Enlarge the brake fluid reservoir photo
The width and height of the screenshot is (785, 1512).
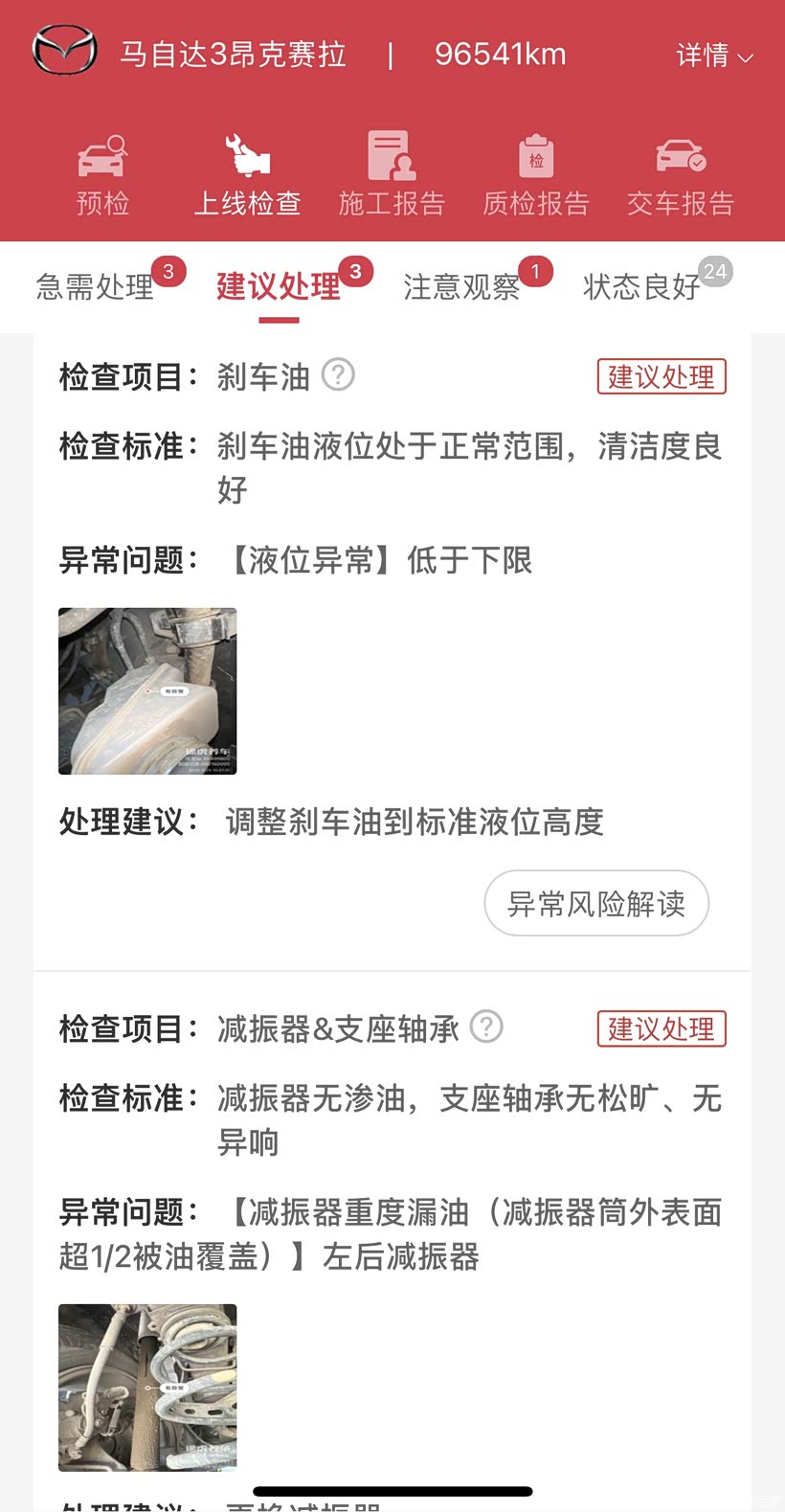(147, 690)
